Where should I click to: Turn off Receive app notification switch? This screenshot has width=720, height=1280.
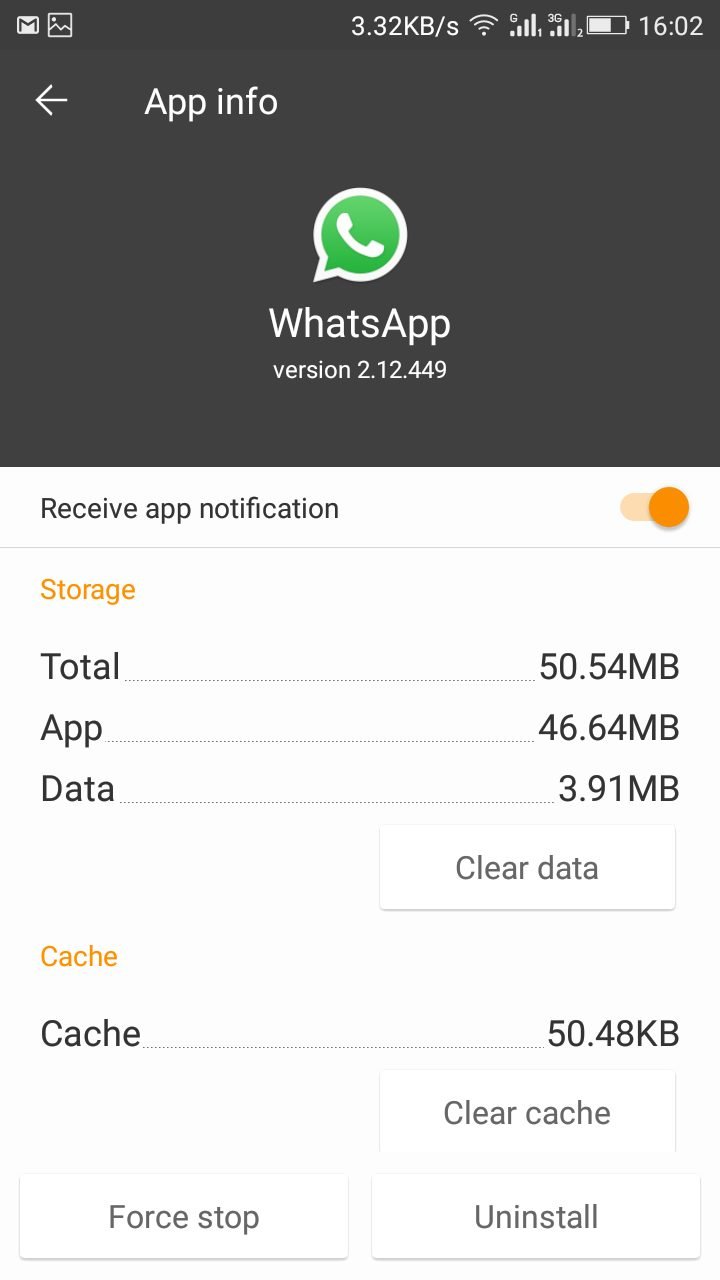click(655, 508)
